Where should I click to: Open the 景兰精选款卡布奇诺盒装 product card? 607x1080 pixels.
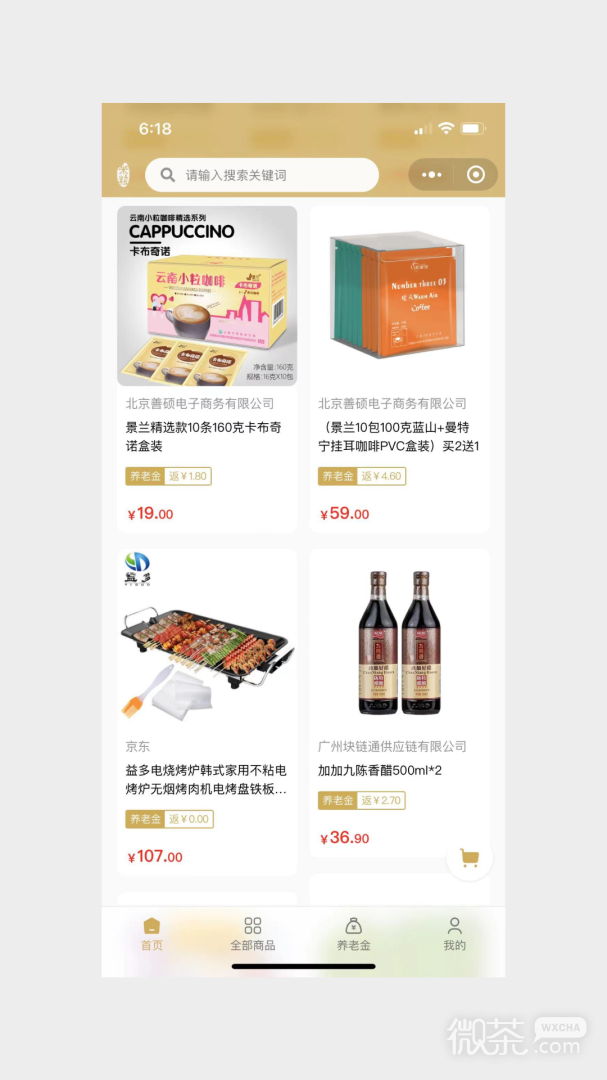click(x=207, y=369)
